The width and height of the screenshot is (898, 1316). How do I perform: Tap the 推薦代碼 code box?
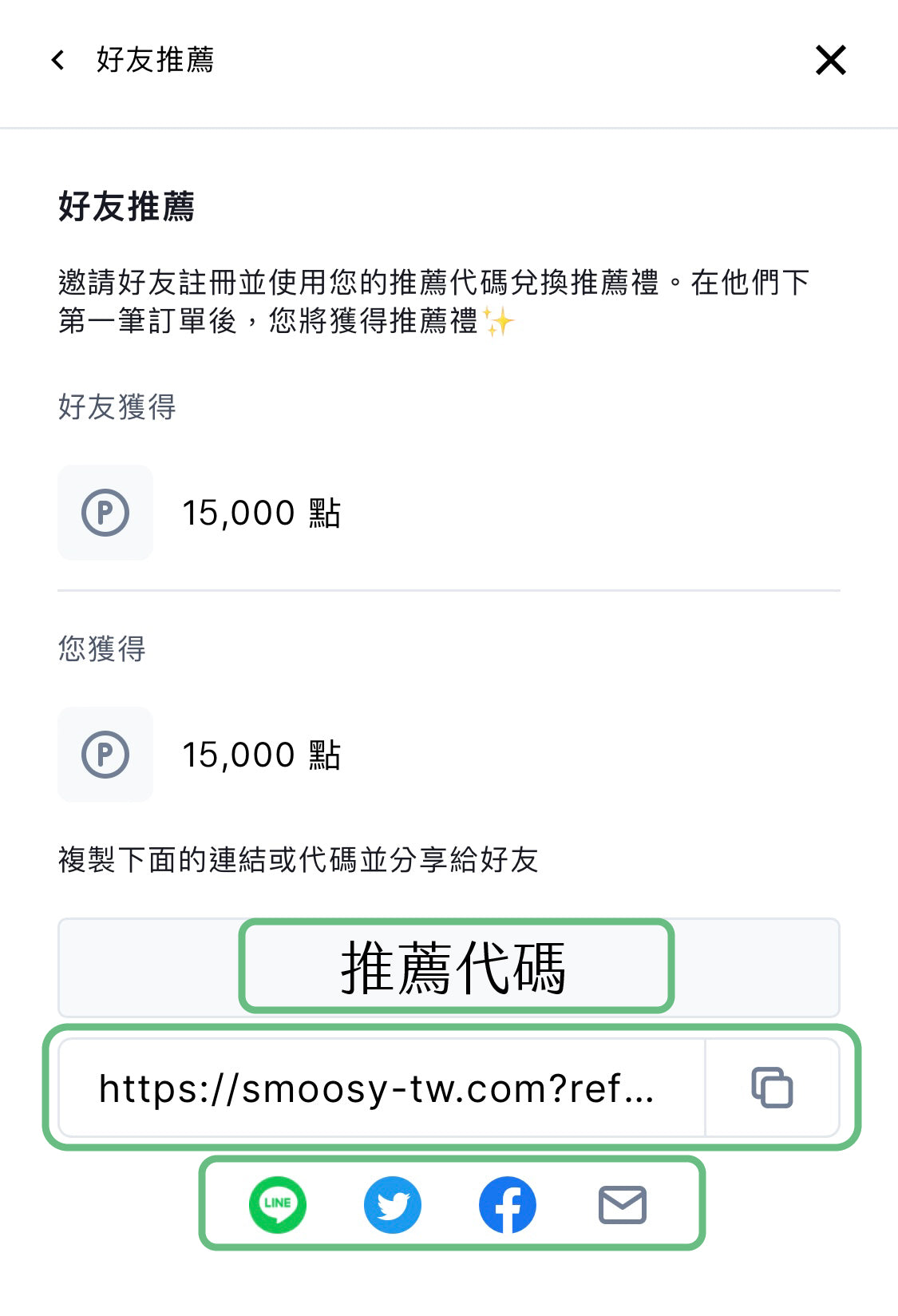455,967
